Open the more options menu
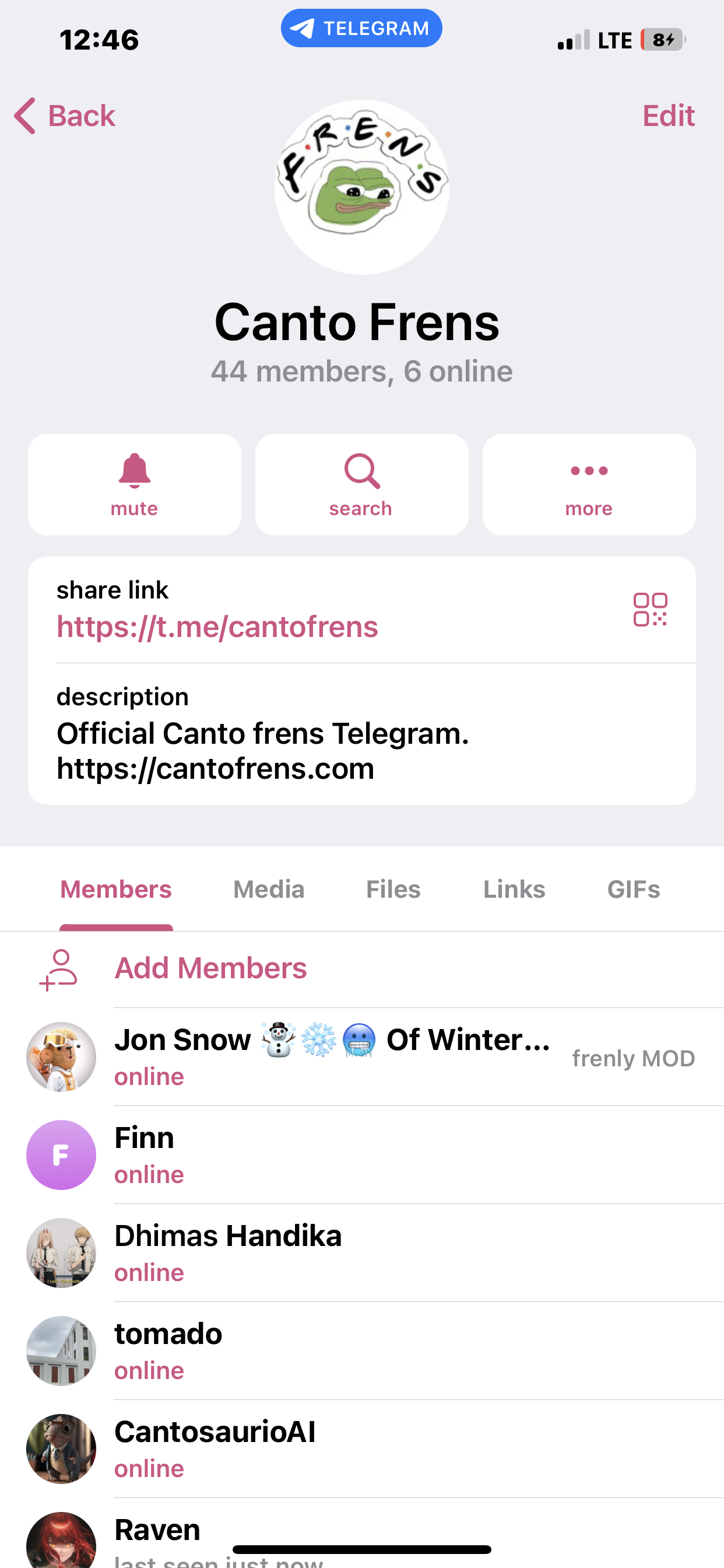724x1568 pixels. point(588,485)
